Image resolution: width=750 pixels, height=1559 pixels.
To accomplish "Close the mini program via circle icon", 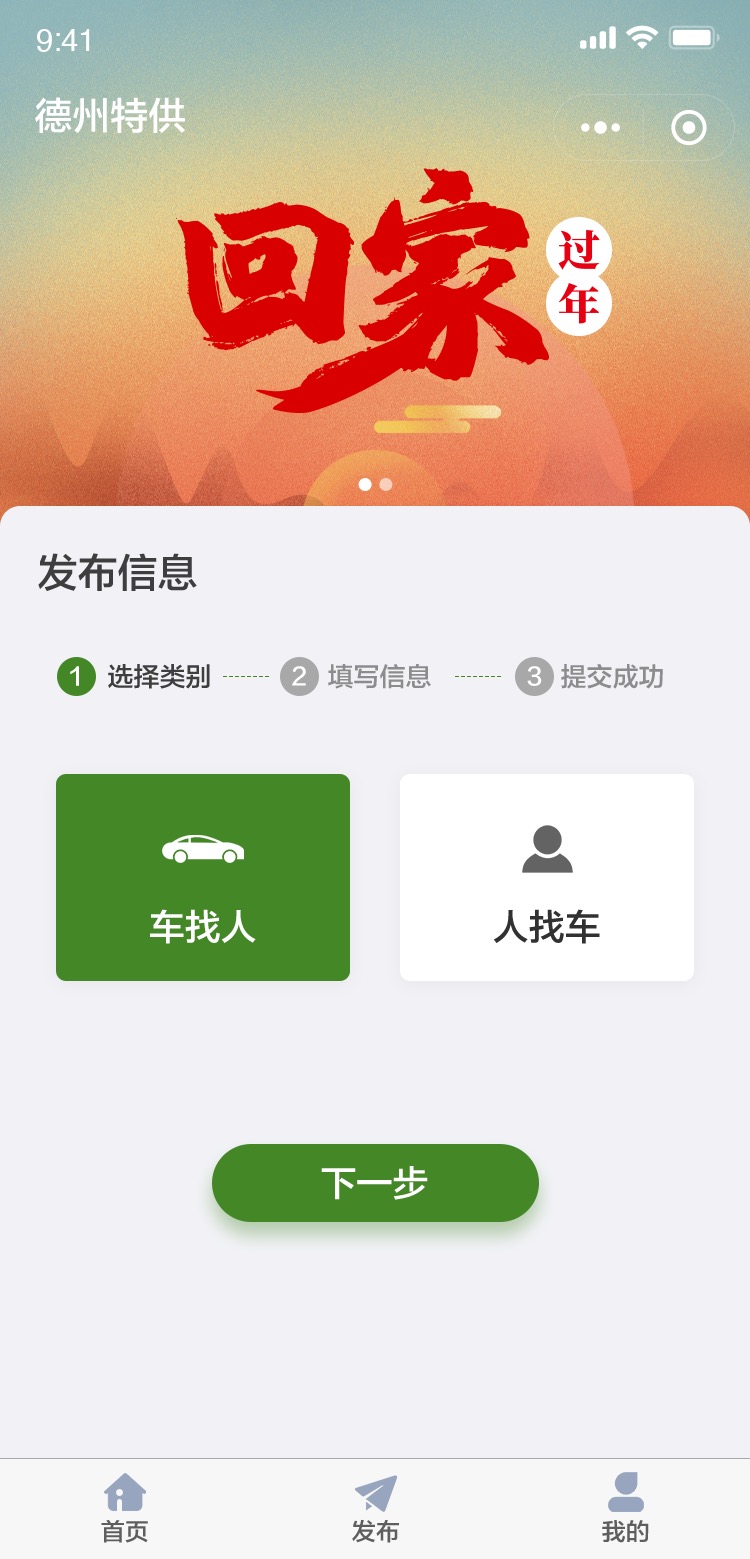I will tap(688, 128).
